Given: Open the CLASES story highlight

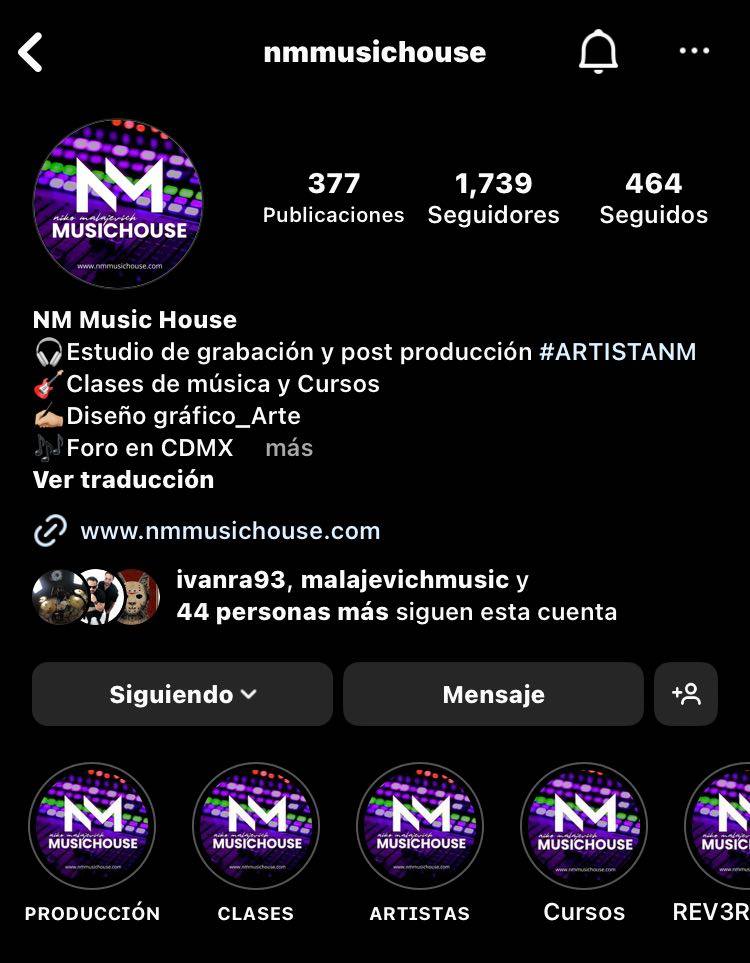Looking at the screenshot, I should point(256,826).
